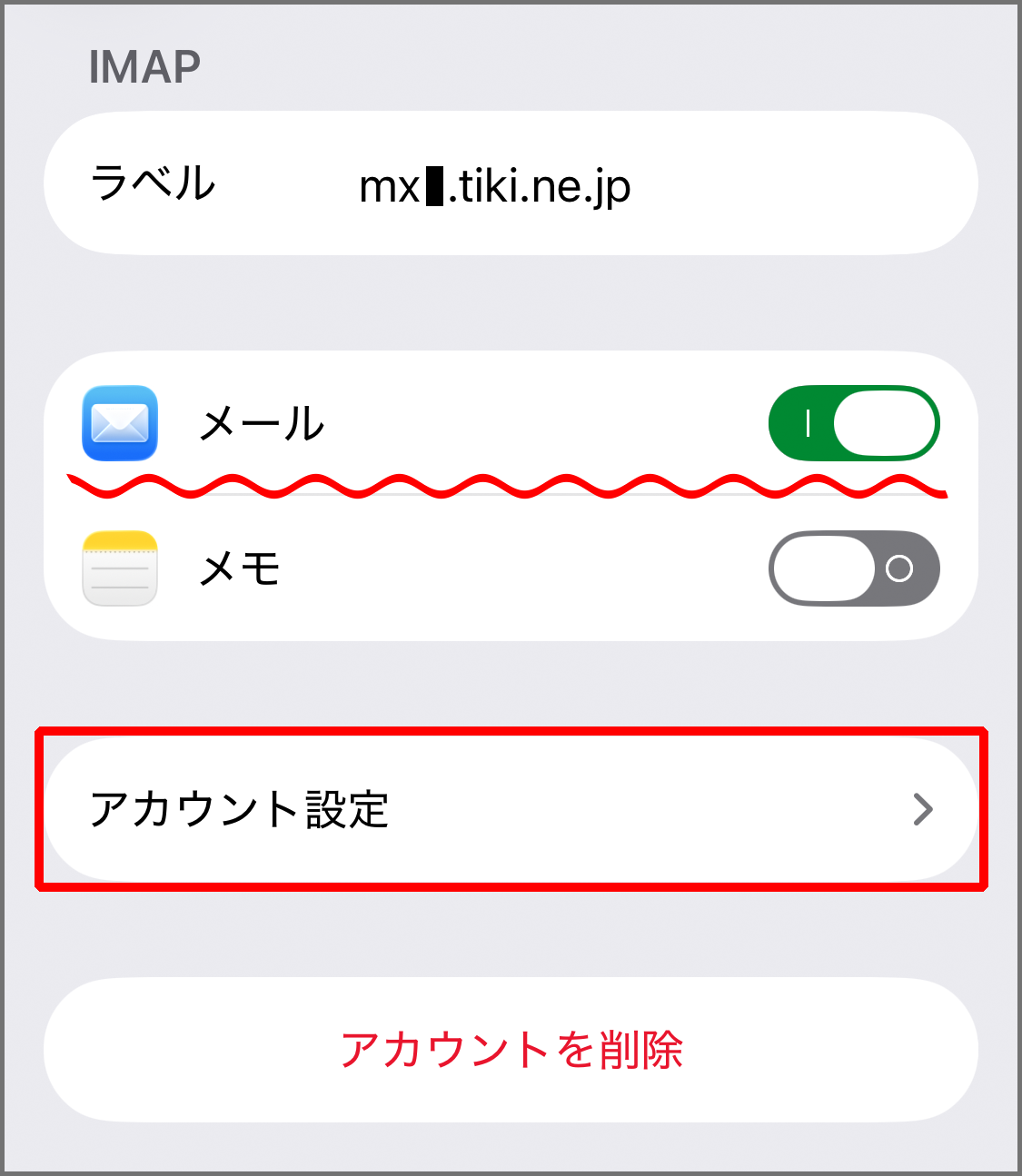
Task: Turn off the メール switch
Action: 853,424
